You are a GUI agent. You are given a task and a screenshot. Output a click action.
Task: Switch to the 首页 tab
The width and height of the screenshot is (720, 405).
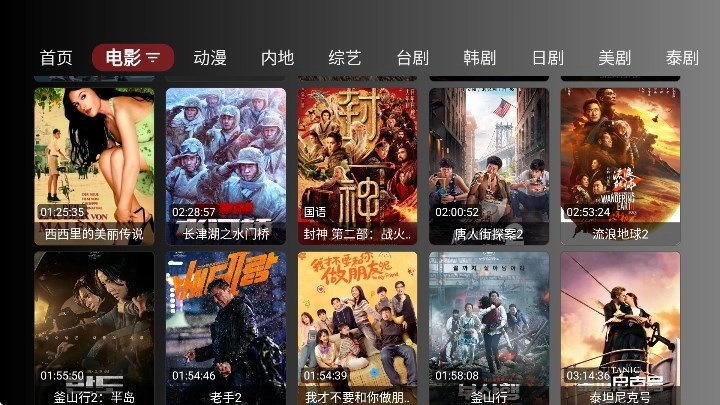coord(56,58)
